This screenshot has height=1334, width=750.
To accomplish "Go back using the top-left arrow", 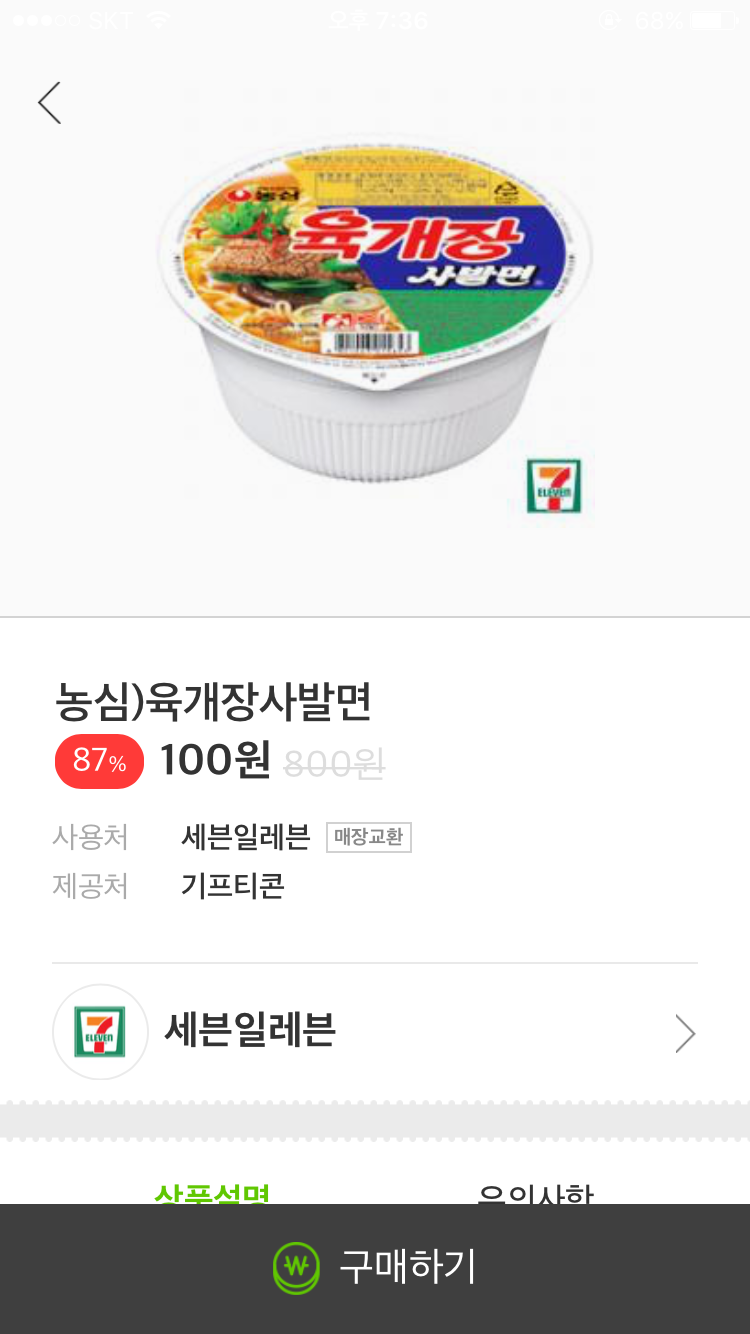I will (x=50, y=103).
